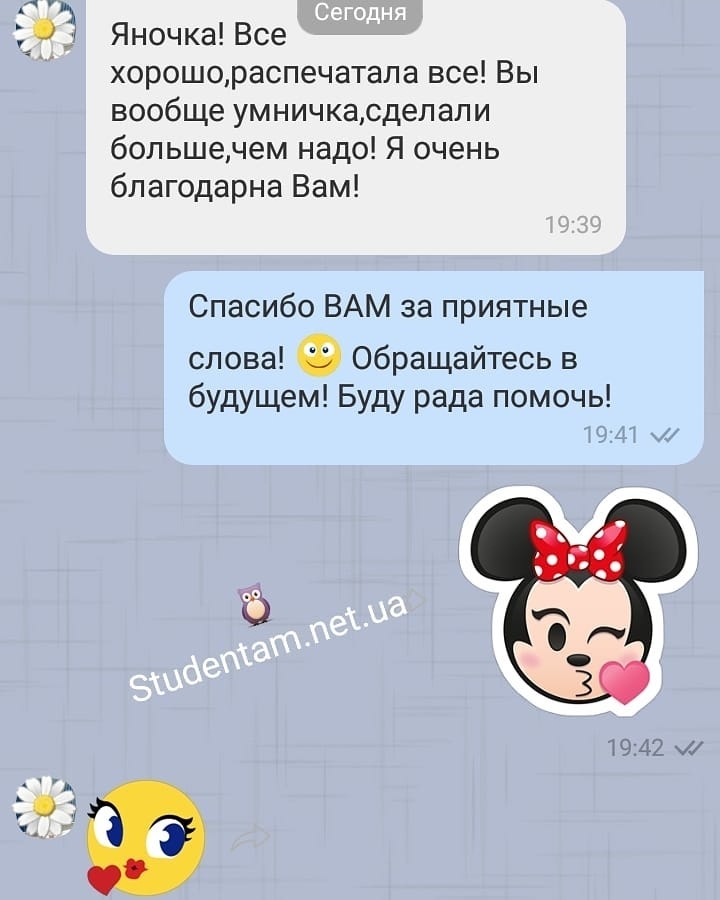The width and height of the screenshot is (720, 900).
Task: Open the yellow kissing emoji sticker
Action: pyautogui.click(x=145, y=838)
